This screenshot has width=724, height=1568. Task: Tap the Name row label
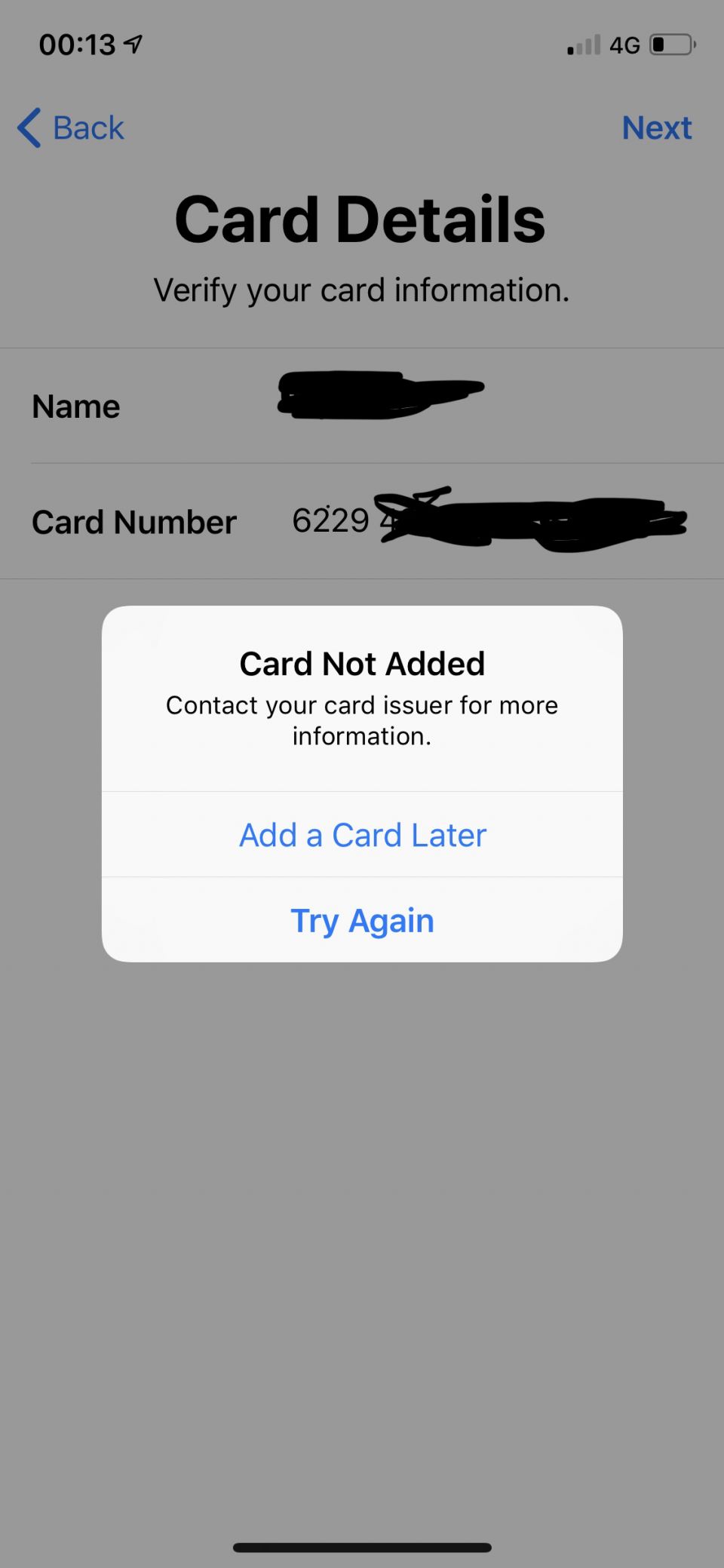pyautogui.click(x=75, y=405)
